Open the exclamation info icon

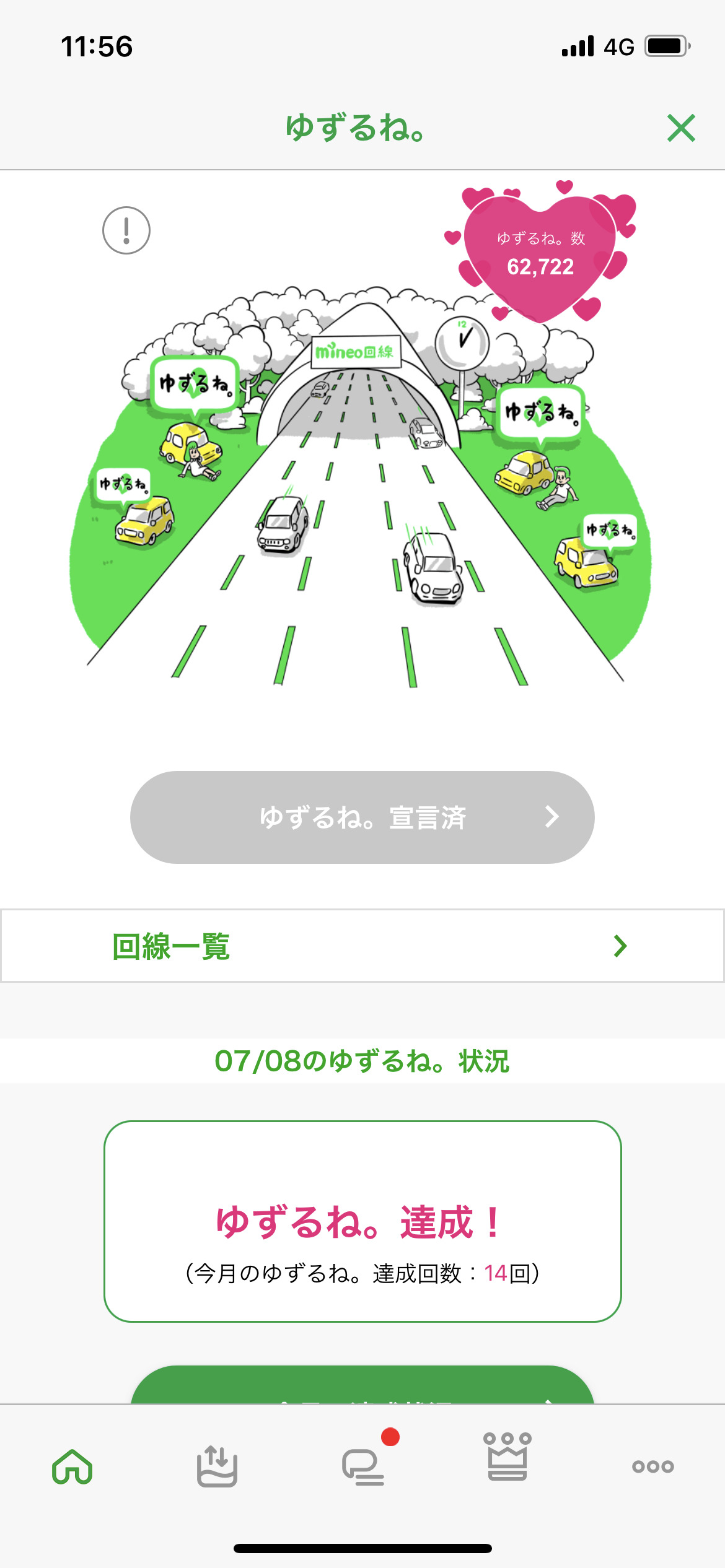click(x=126, y=230)
